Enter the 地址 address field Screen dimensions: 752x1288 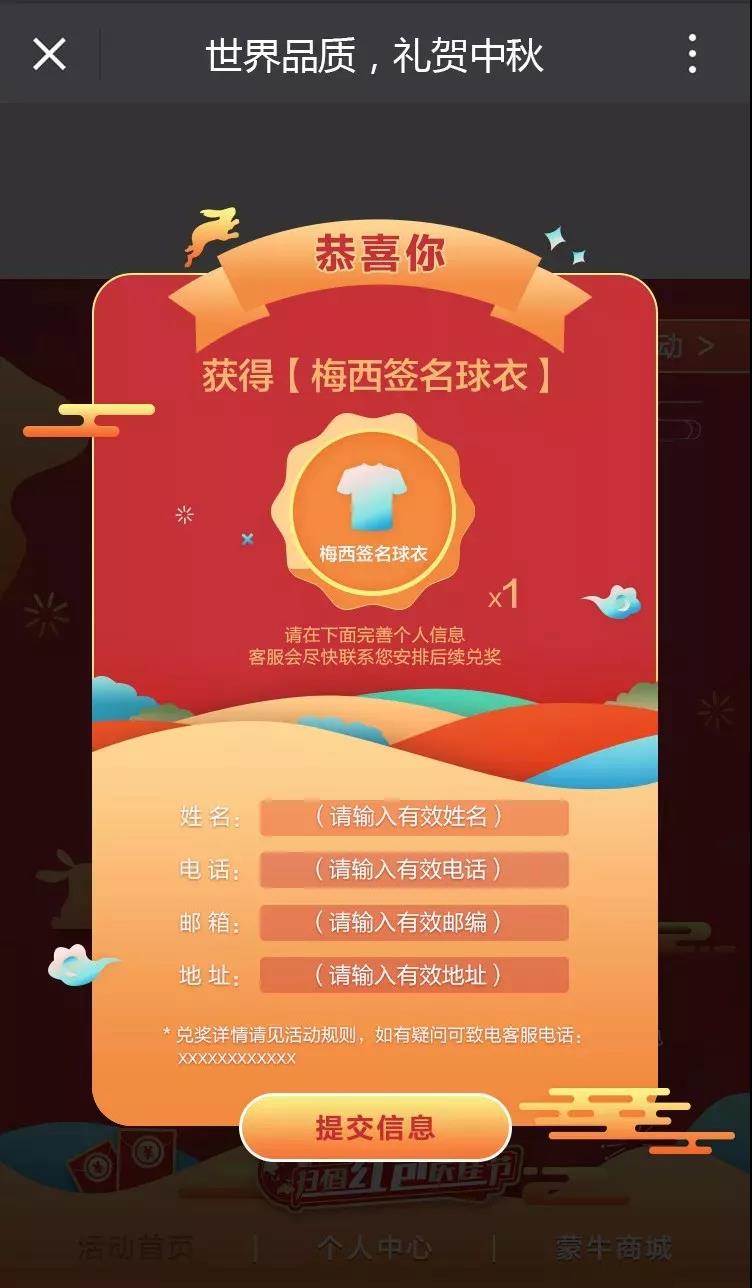coord(413,975)
